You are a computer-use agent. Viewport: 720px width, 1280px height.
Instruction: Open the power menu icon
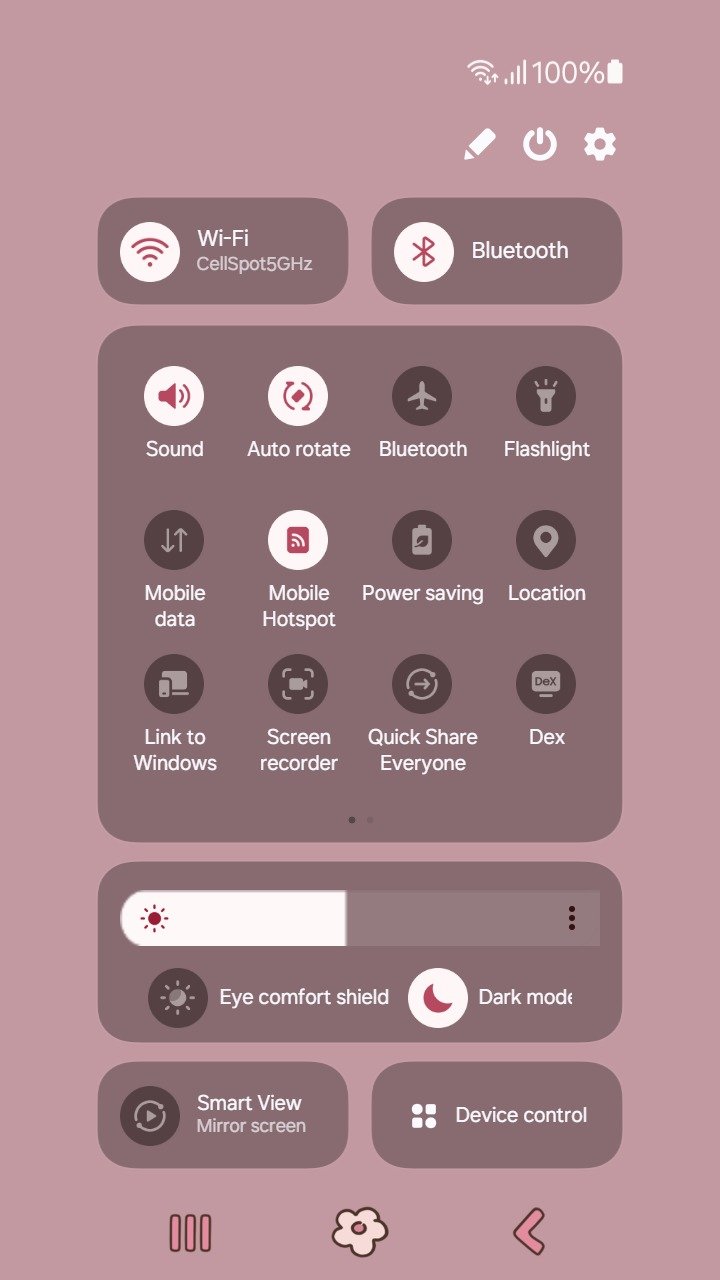click(540, 145)
